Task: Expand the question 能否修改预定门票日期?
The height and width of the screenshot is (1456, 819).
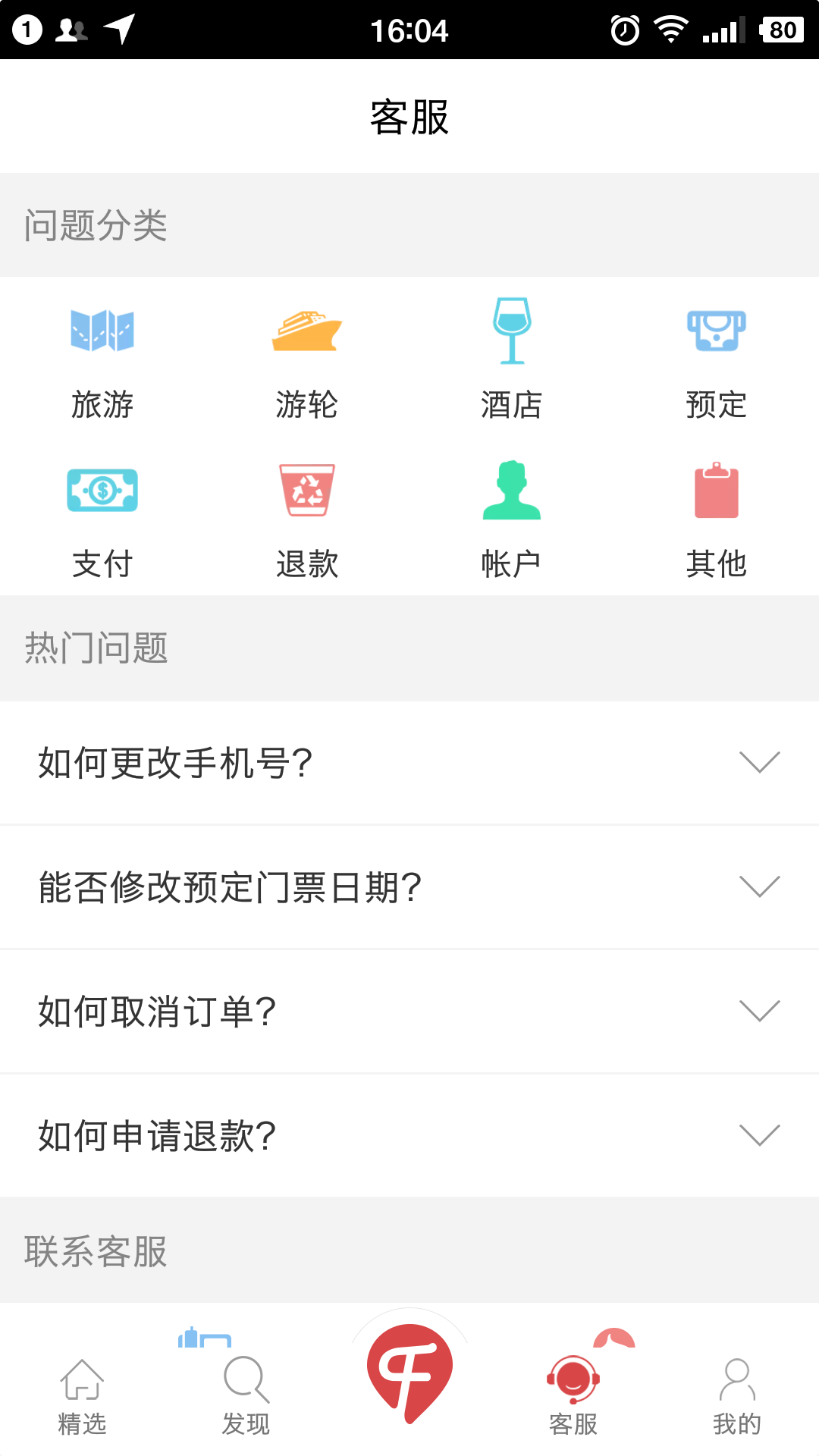Action: [x=409, y=887]
